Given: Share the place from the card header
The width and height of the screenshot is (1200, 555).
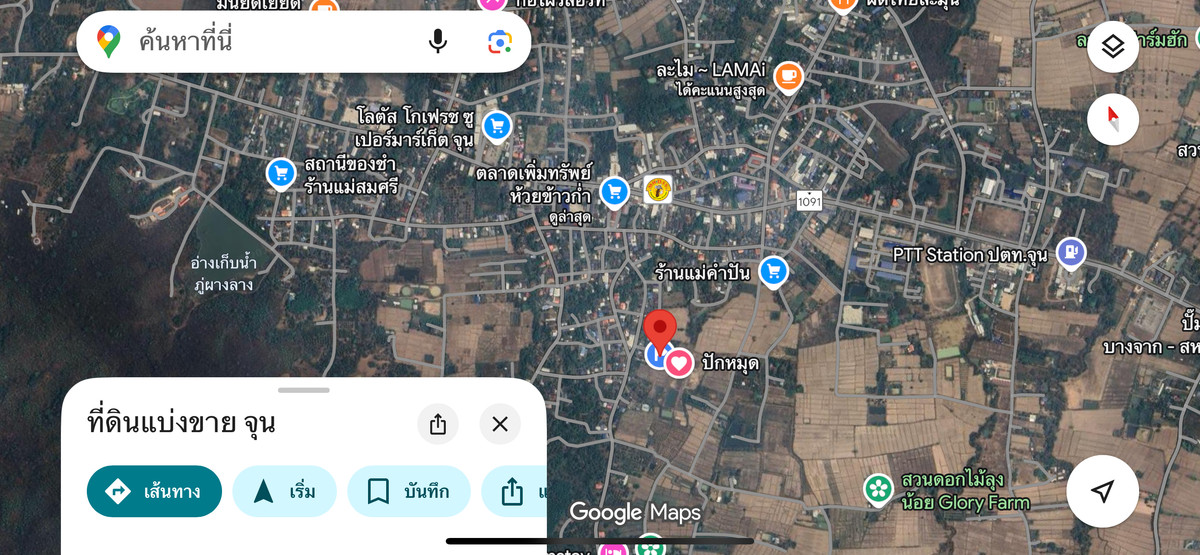Looking at the screenshot, I should [438, 424].
